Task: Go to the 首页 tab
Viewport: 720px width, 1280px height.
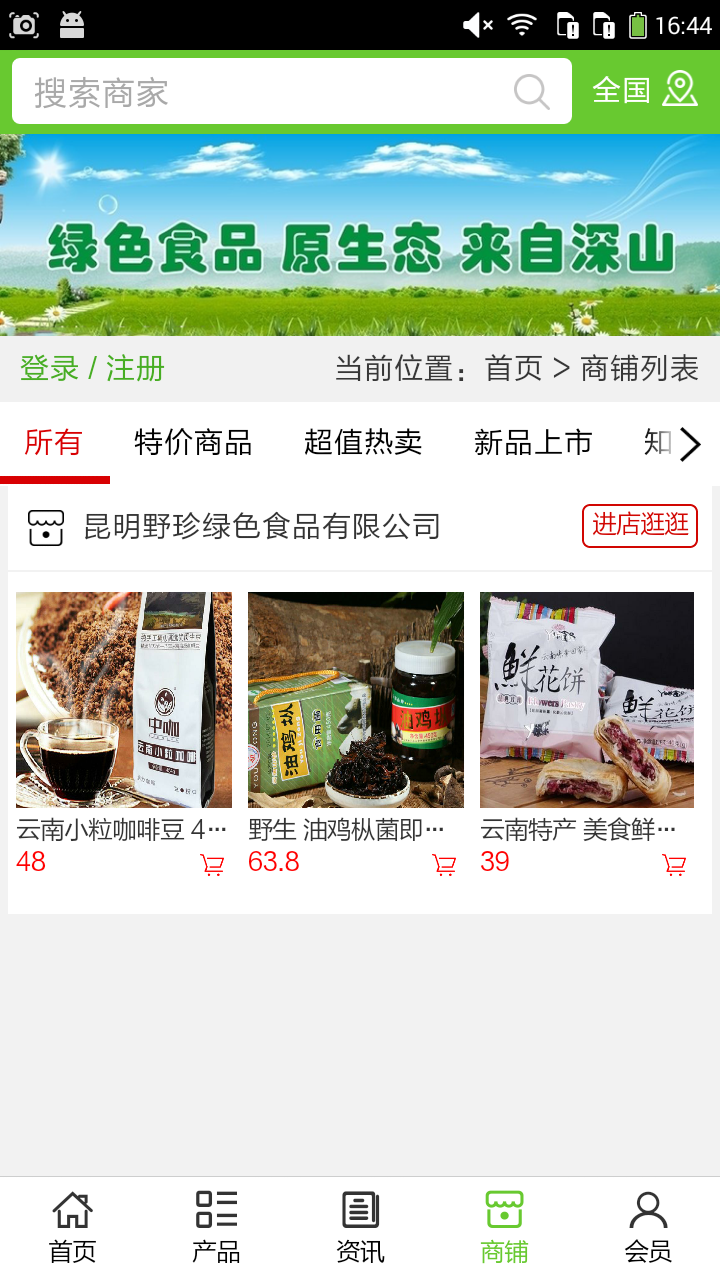Action: (x=72, y=1227)
